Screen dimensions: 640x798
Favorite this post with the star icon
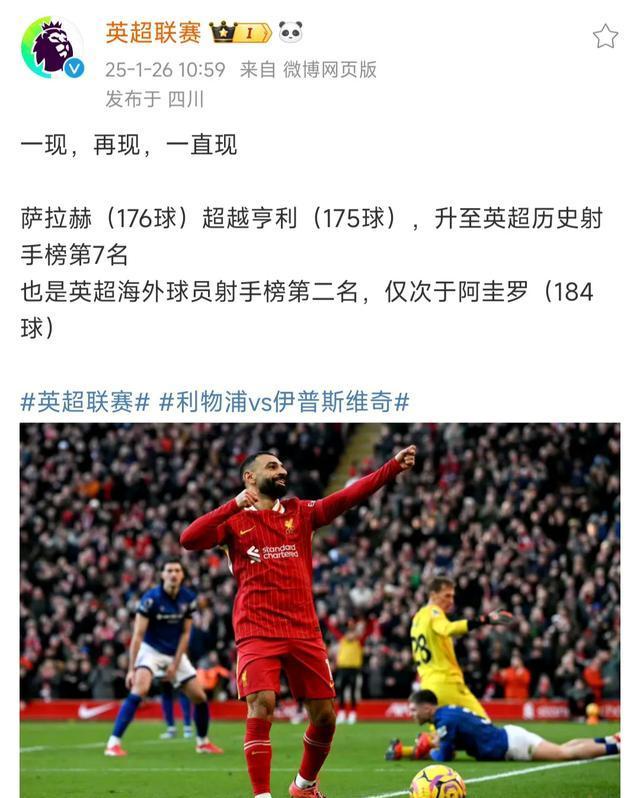pyautogui.click(x=605, y=36)
